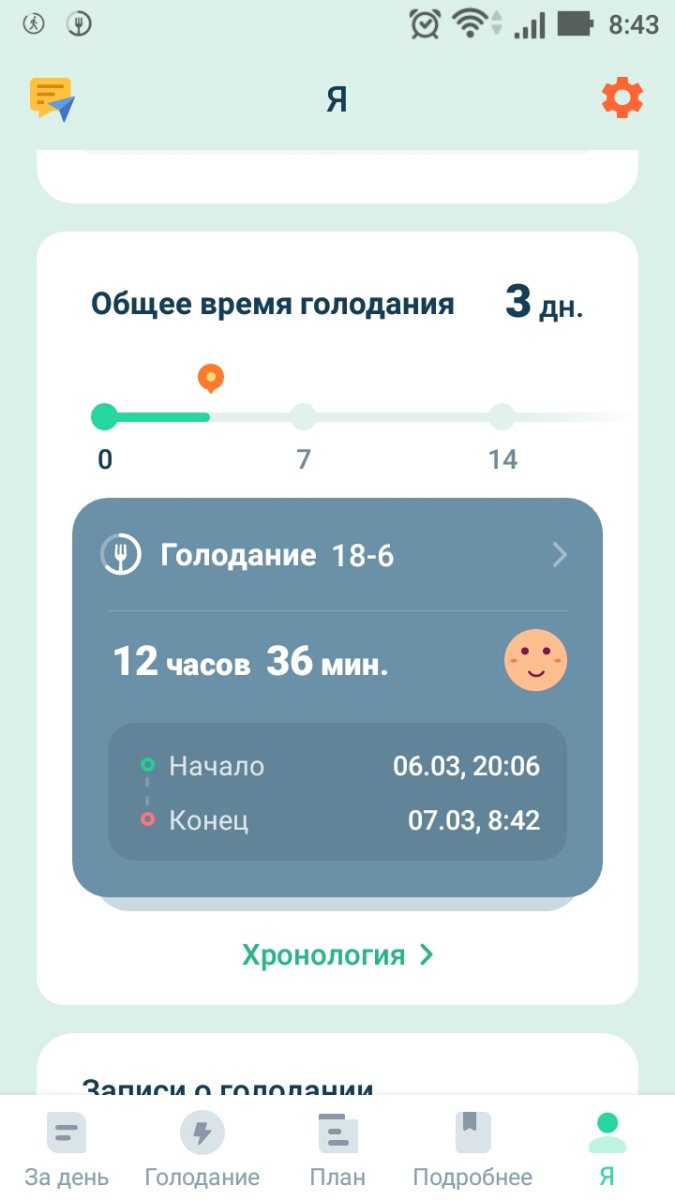
Task: Switch to the Голодание tab
Action: coord(202,1150)
